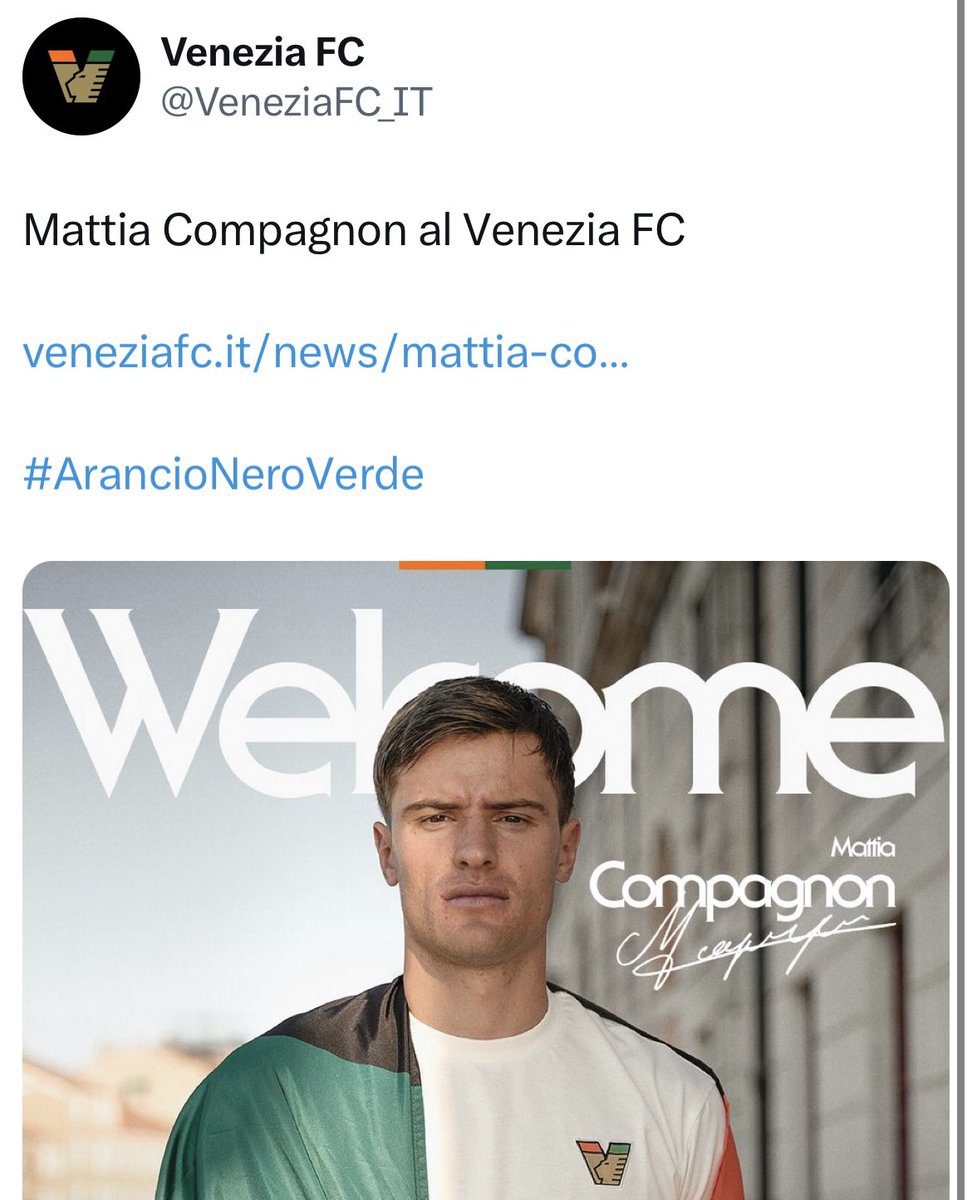Open the @VeneziaFC_IT account handle
Screen dimensions: 972x1200
pos(296,101)
